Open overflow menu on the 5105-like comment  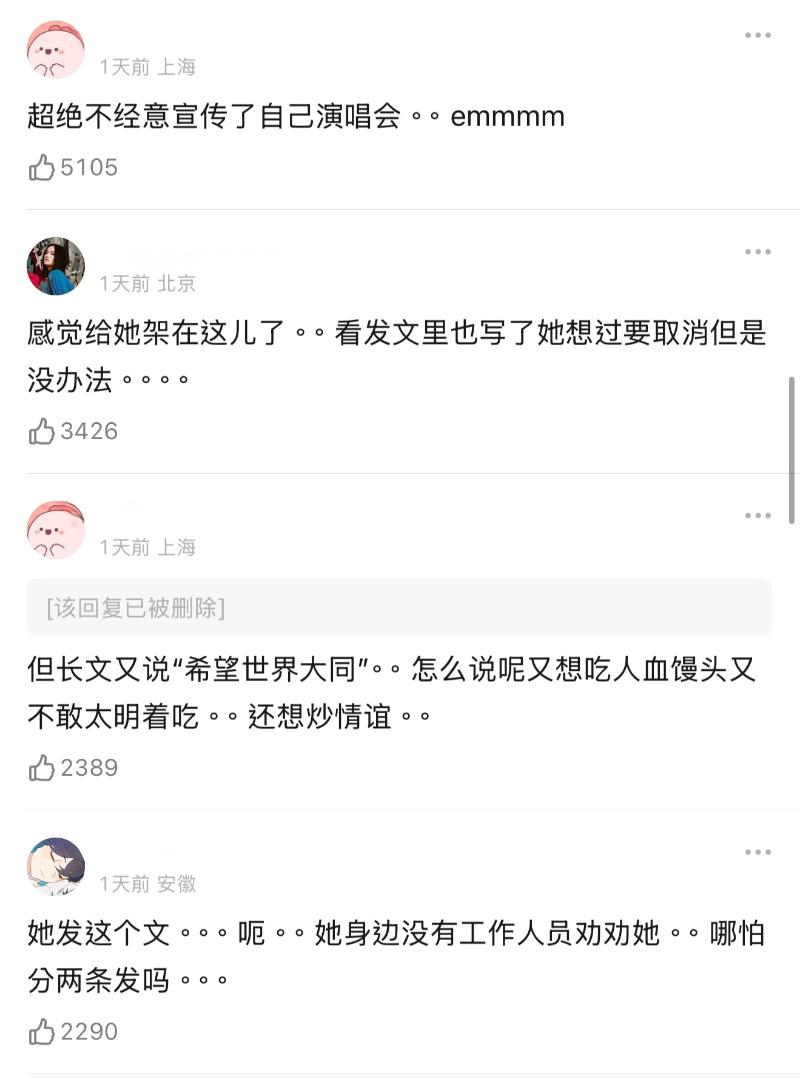coord(758,36)
